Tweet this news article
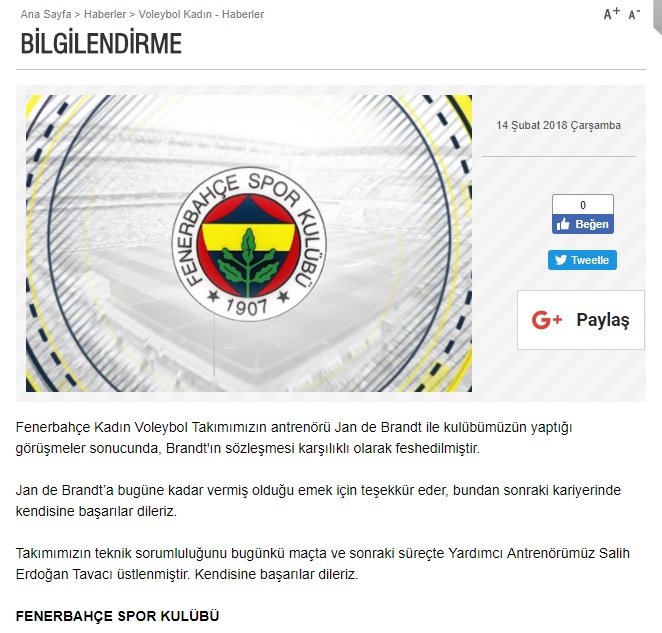The width and height of the screenshot is (662, 633). [x=582, y=260]
